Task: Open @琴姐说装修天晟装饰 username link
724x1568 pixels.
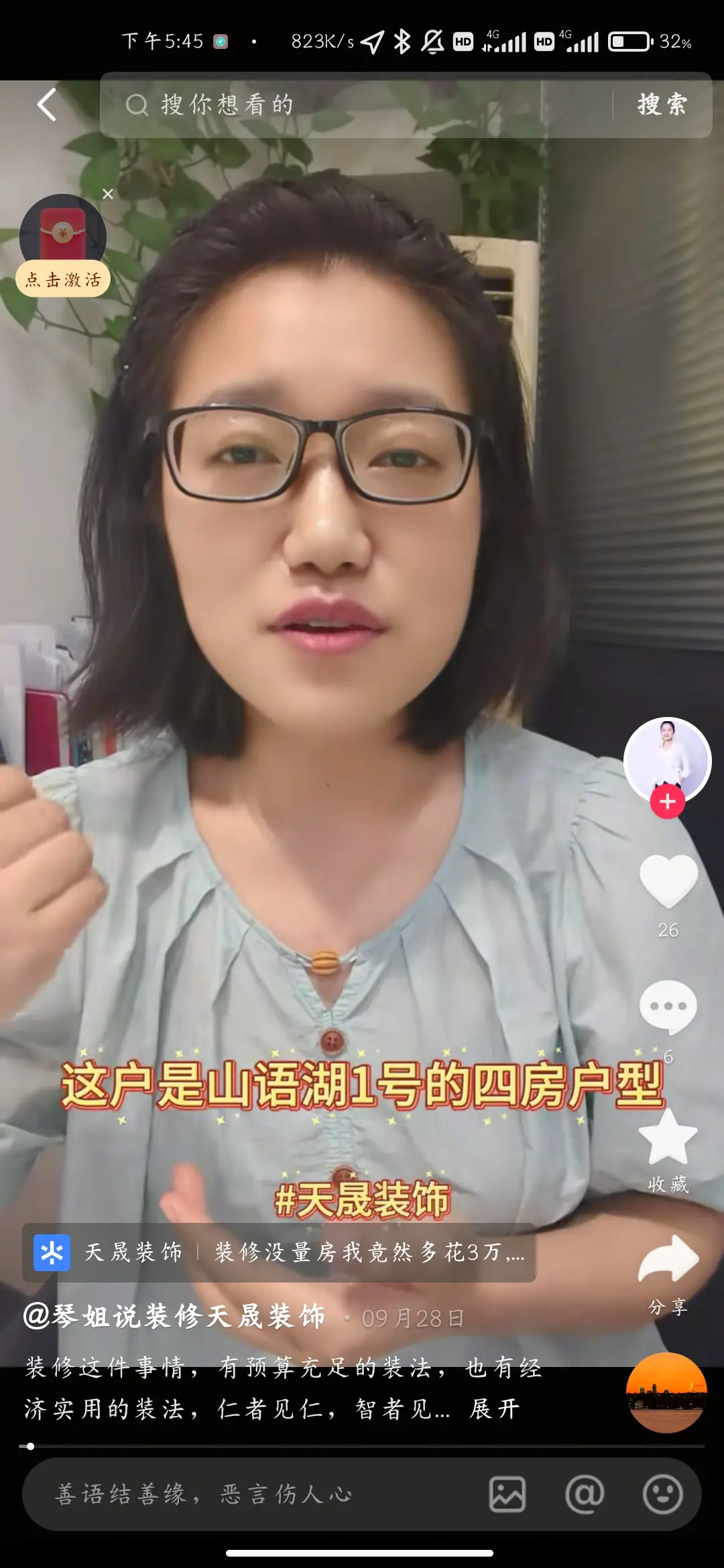Action: [174, 1317]
